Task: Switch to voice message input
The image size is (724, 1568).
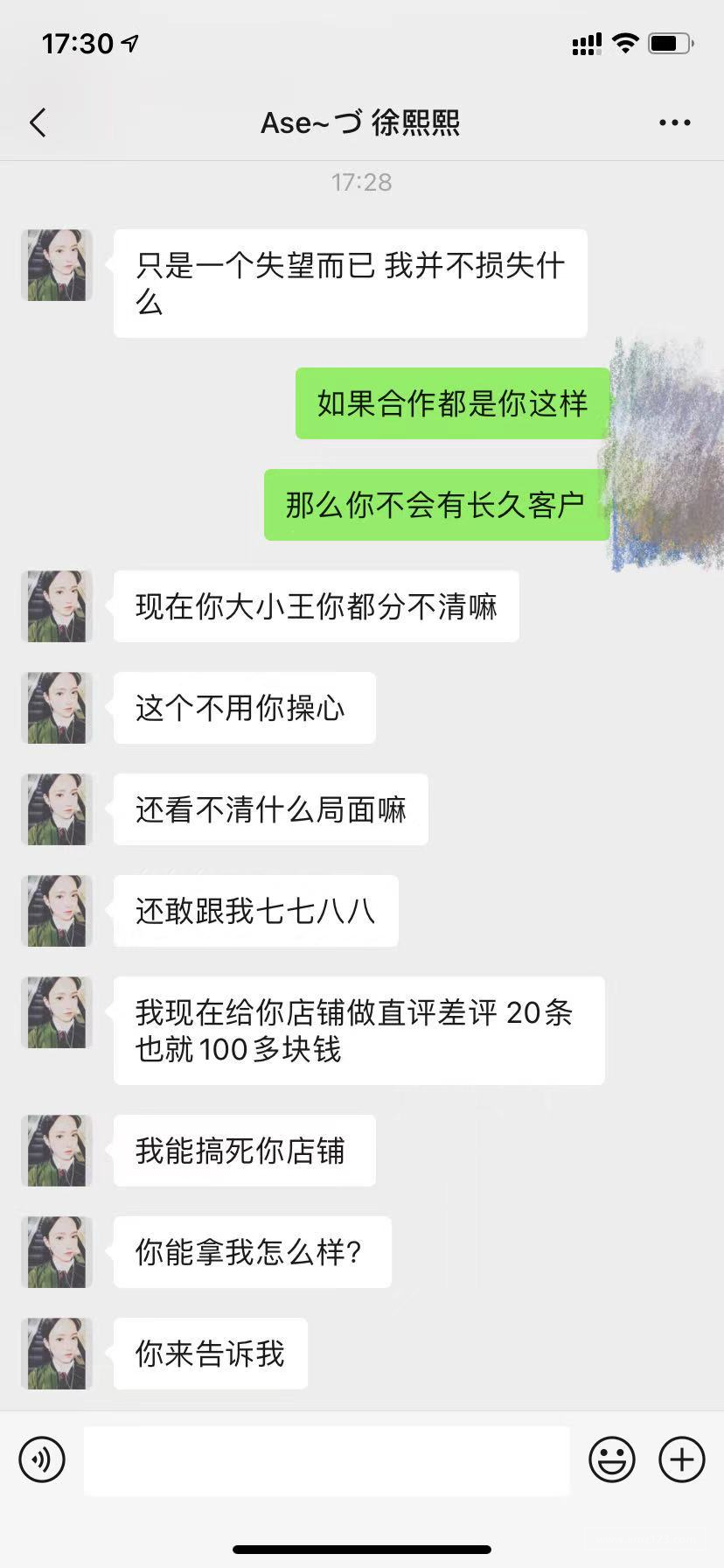Action: click(x=42, y=1459)
